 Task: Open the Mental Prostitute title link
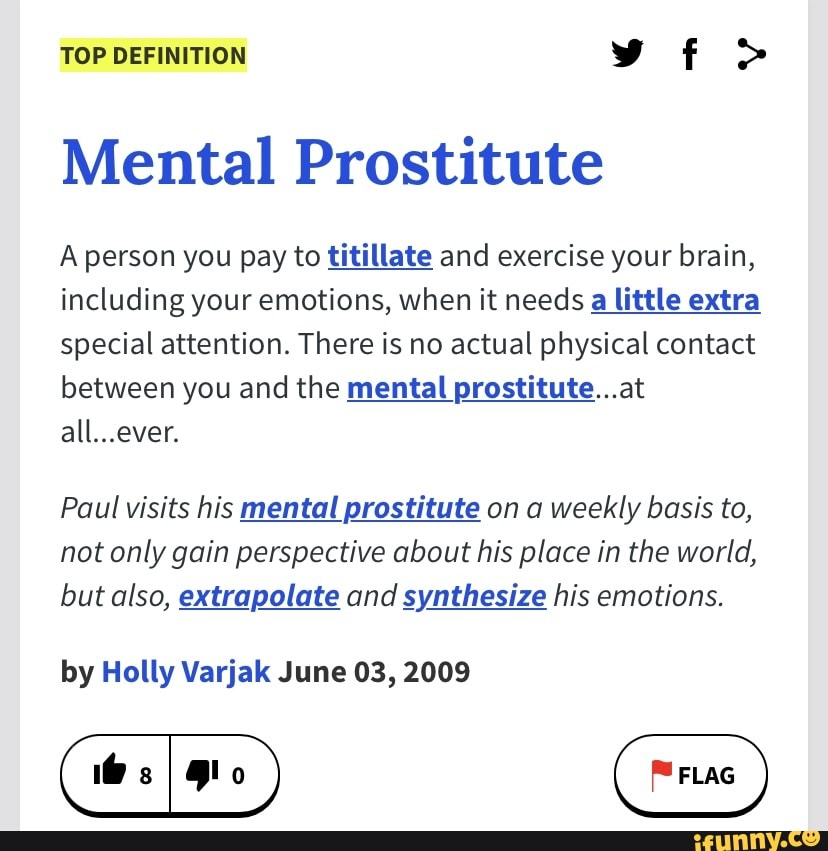[332, 162]
